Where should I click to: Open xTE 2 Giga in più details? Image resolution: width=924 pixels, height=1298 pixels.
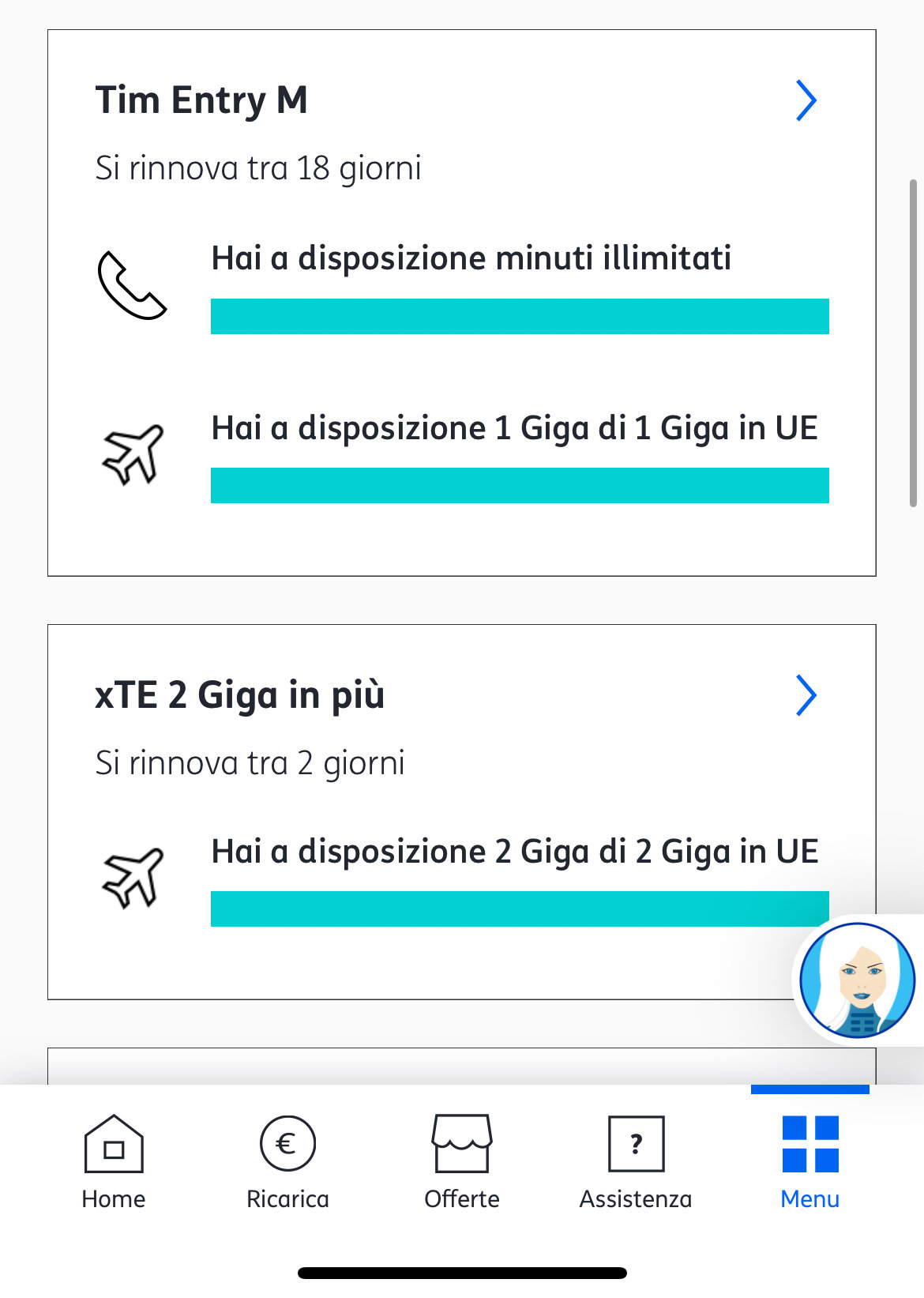pyautogui.click(x=805, y=695)
